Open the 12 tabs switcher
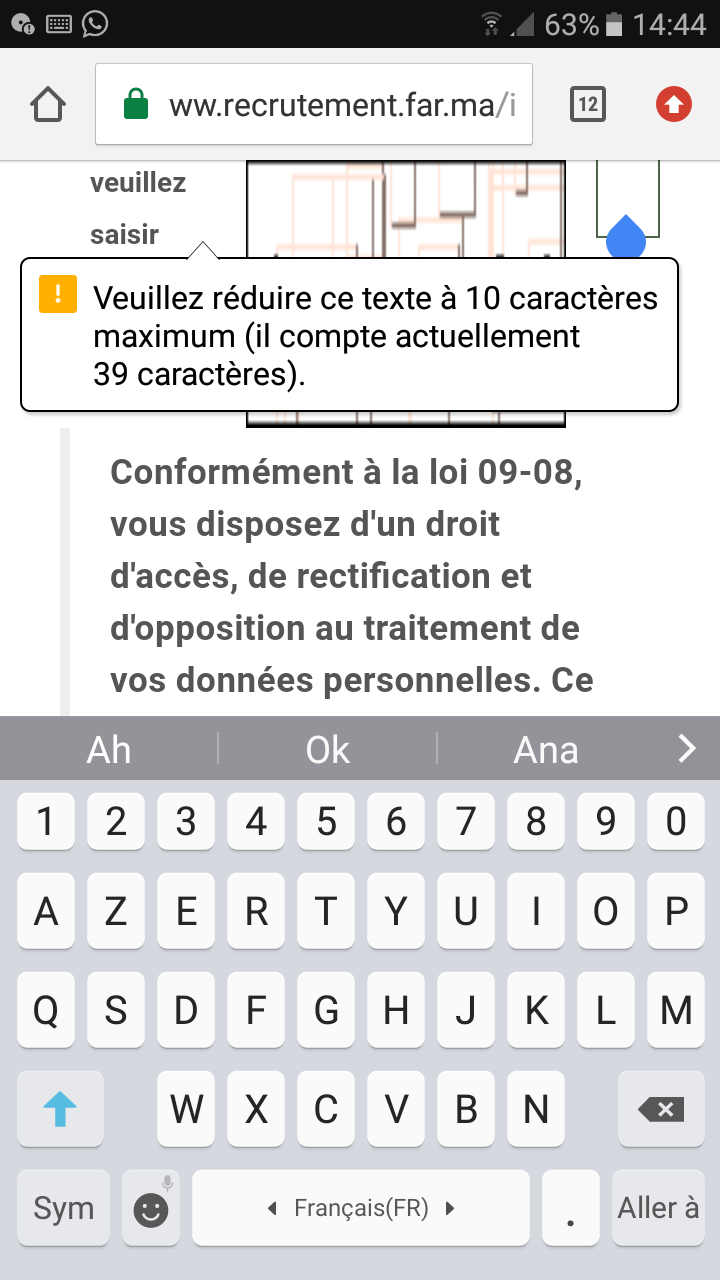Image resolution: width=720 pixels, height=1280 pixels. [x=588, y=104]
